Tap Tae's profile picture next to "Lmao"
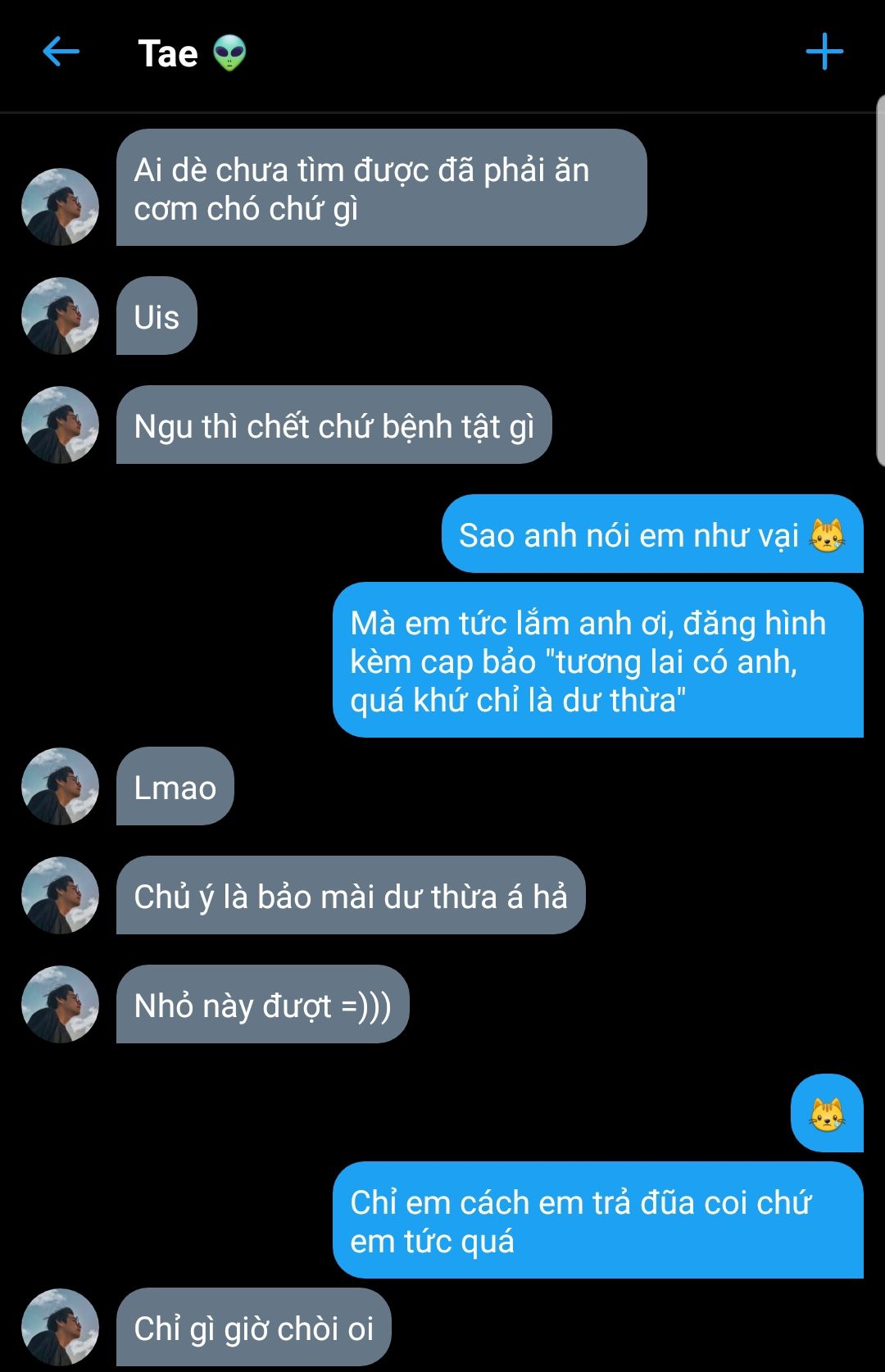The width and height of the screenshot is (885, 1372). [x=60, y=787]
